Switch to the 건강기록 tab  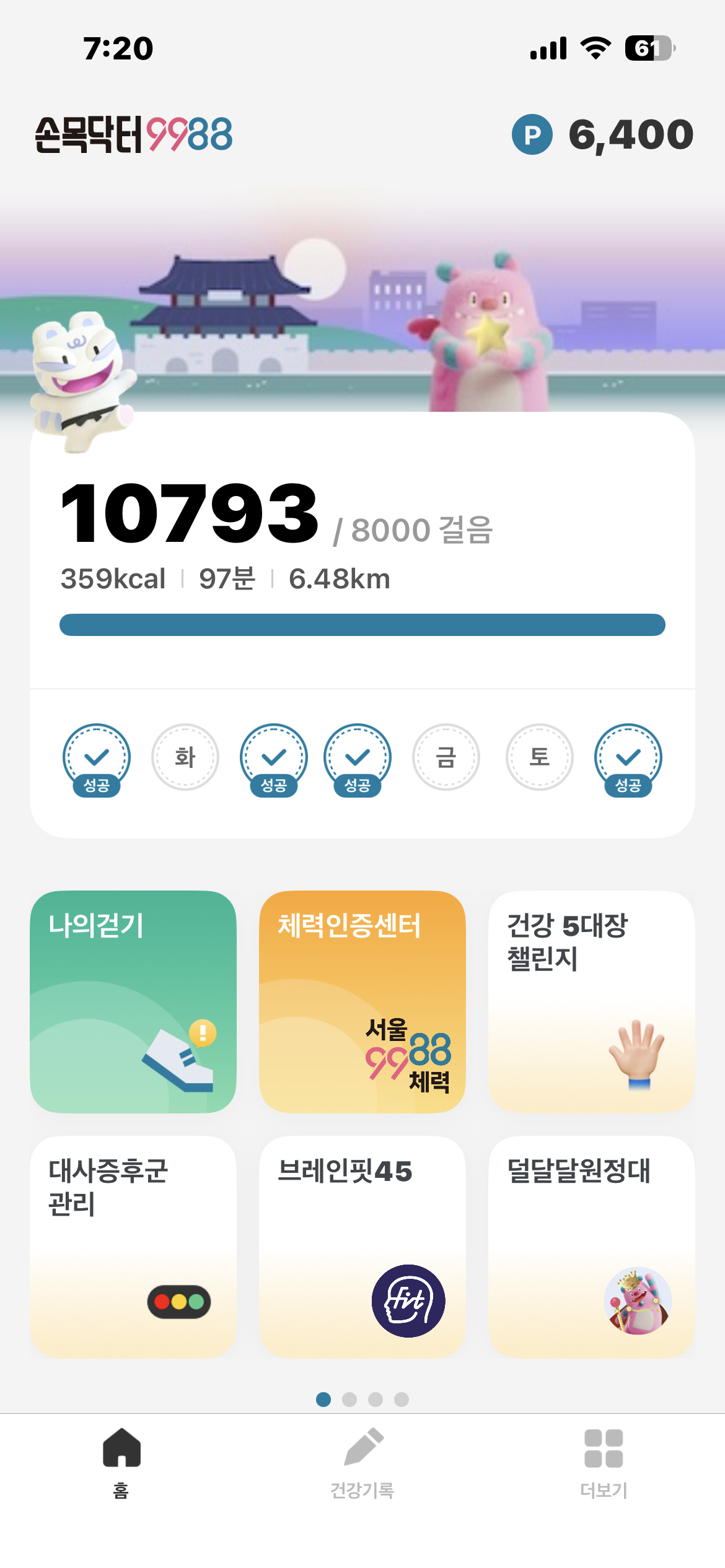tap(362, 1463)
